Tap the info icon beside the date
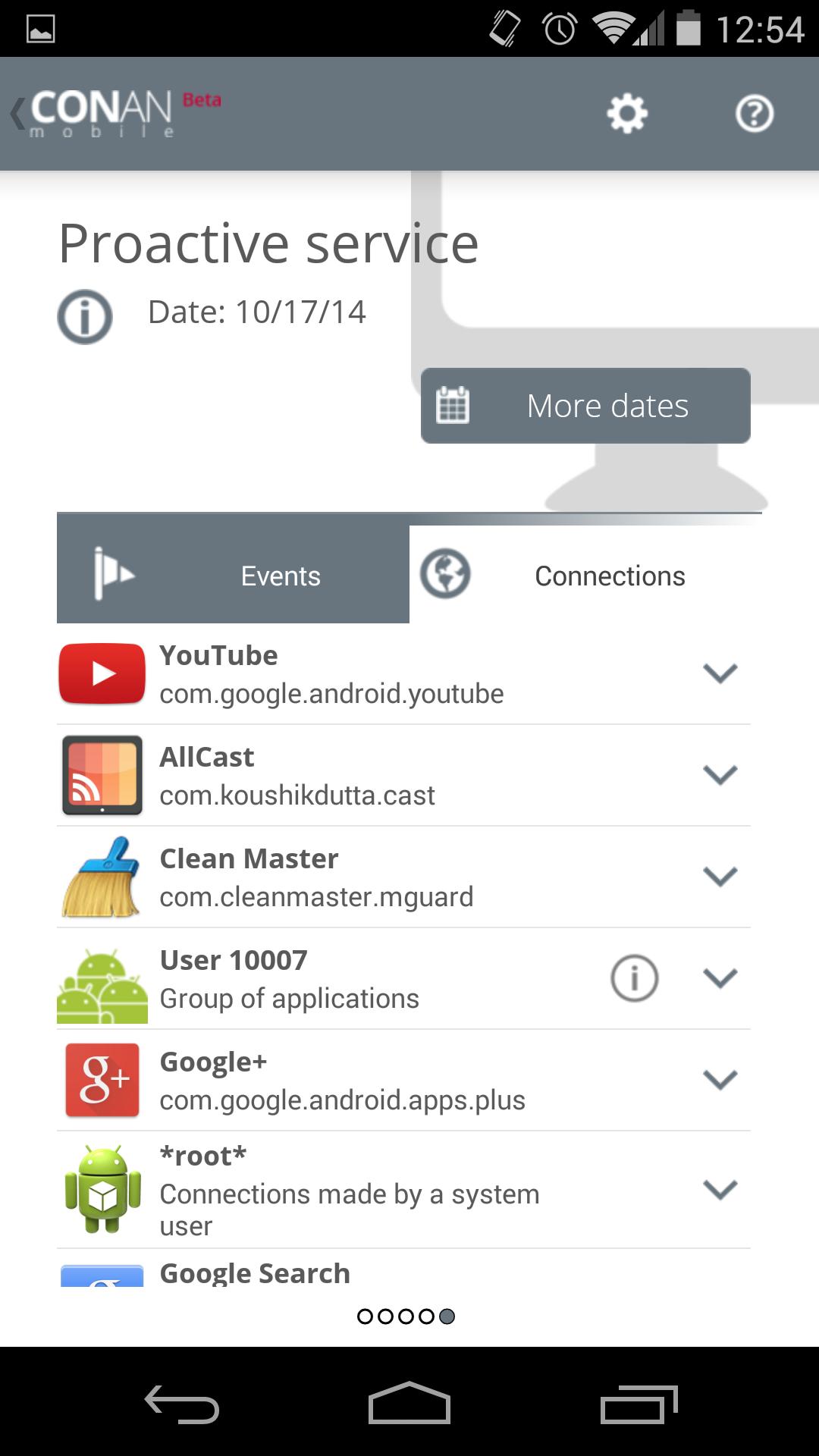The width and height of the screenshot is (819, 1456). [85, 317]
